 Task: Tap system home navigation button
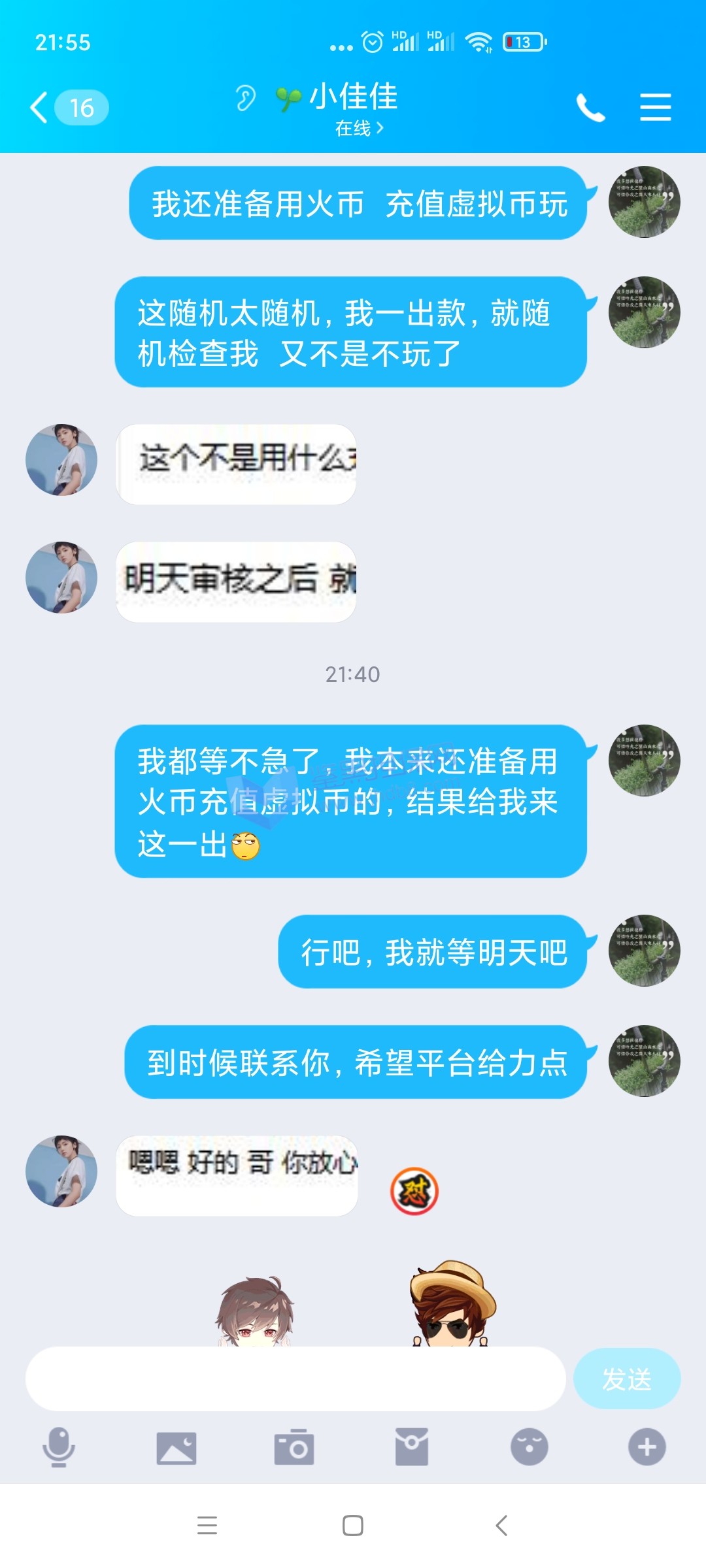353,1525
